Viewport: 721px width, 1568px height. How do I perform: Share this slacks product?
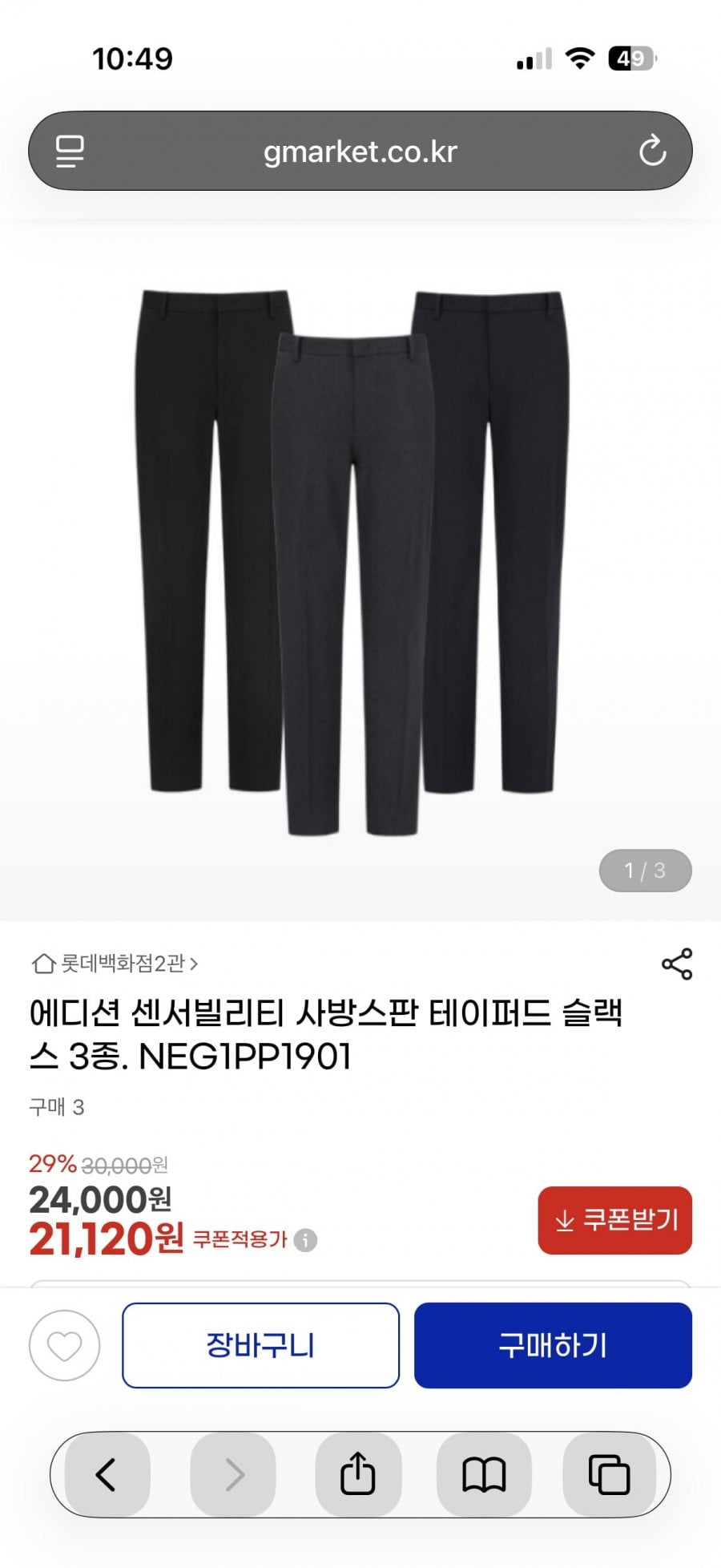(x=677, y=964)
